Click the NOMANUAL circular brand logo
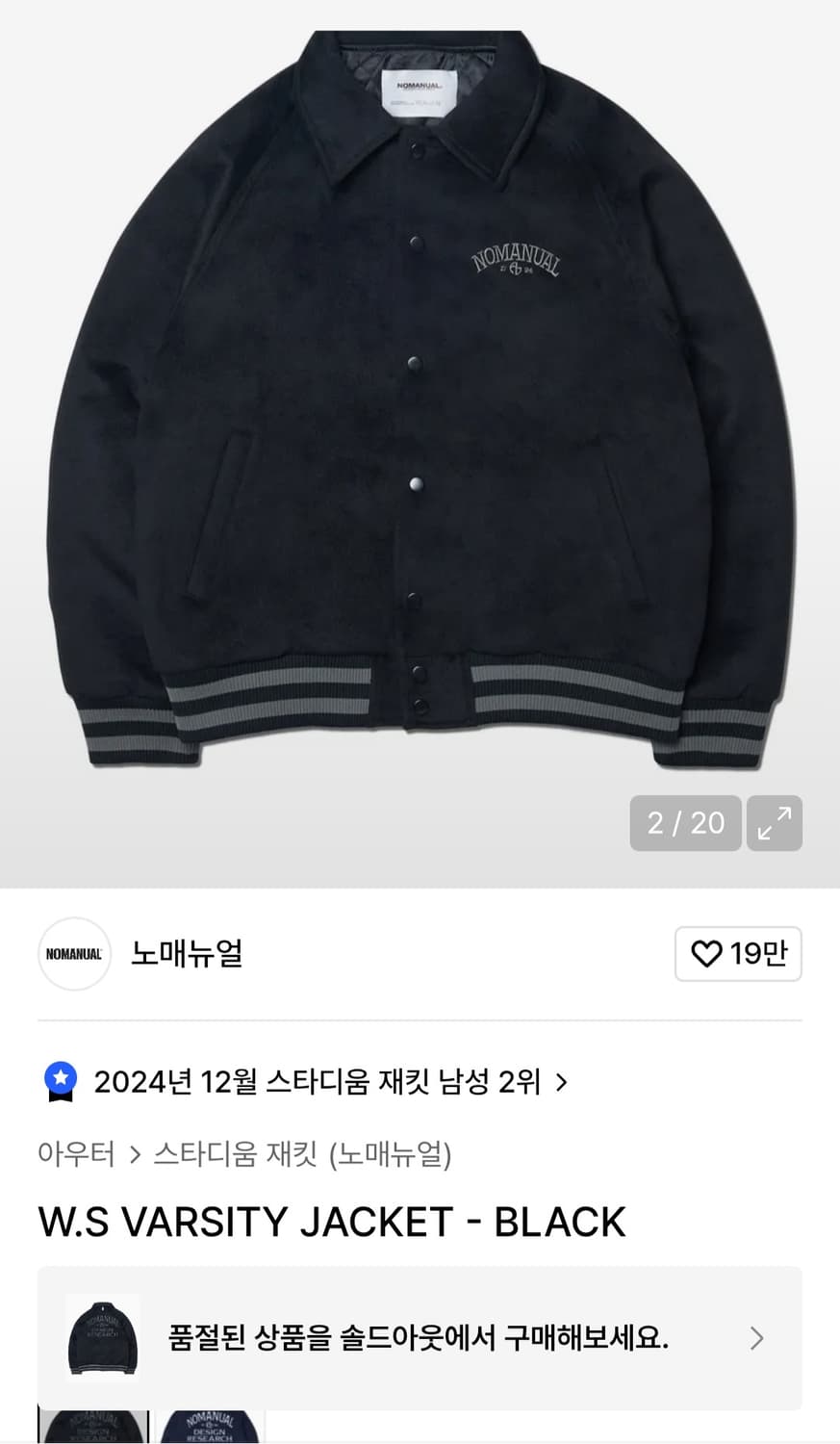 coord(74,954)
